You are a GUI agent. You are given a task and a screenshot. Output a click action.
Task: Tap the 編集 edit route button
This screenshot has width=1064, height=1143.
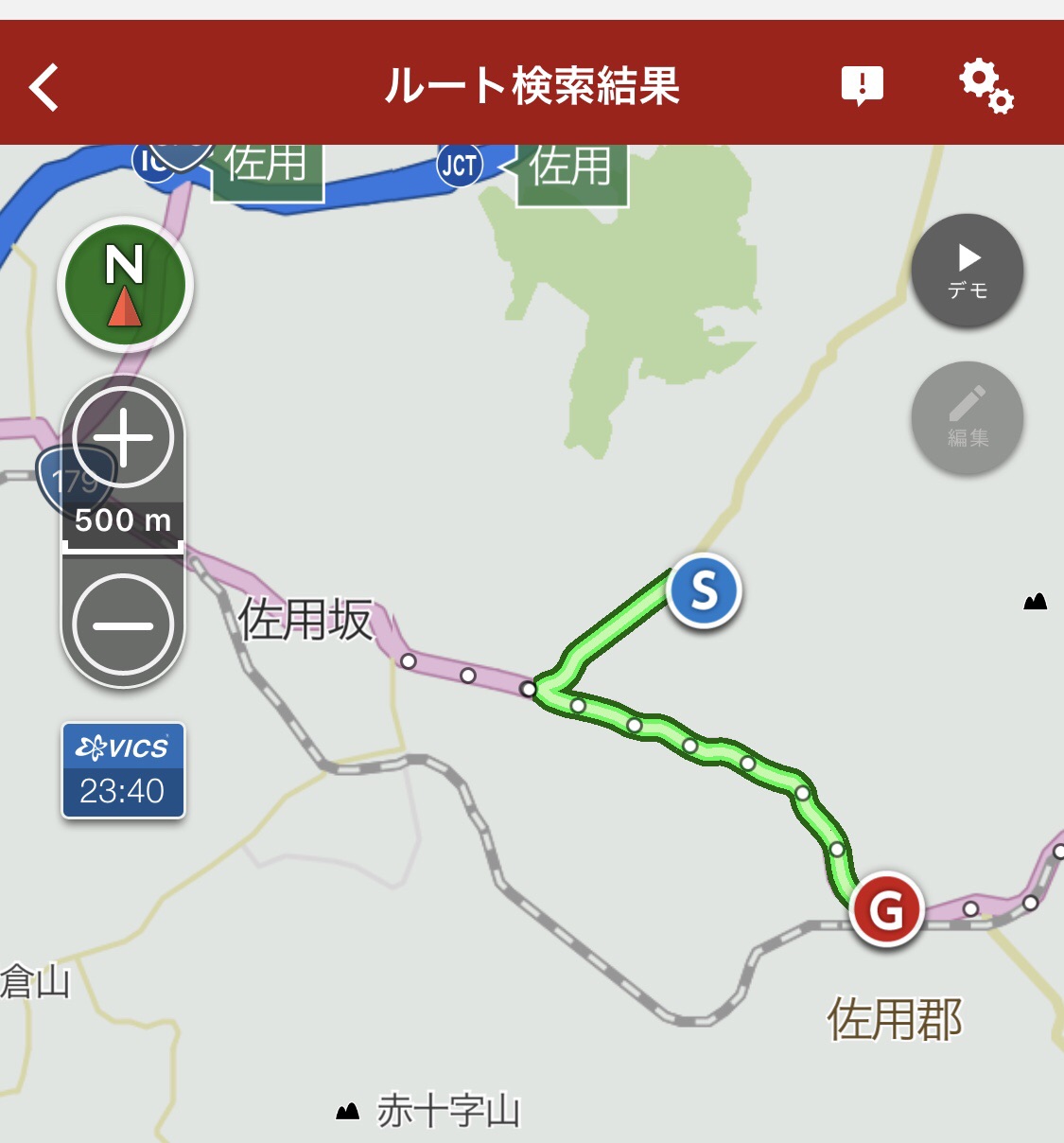point(968,418)
